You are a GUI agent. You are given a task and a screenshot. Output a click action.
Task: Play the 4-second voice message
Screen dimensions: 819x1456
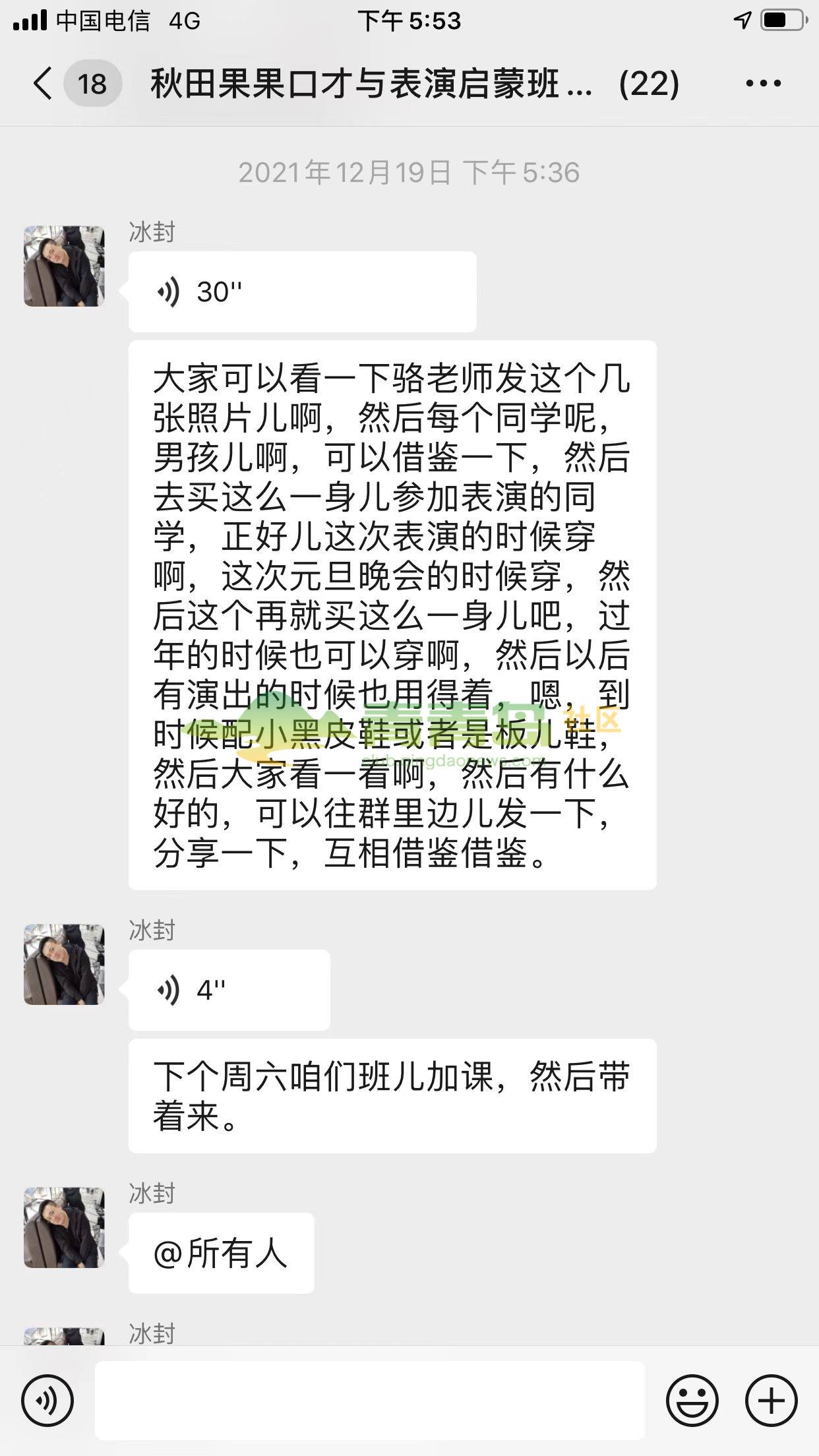pyautogui.click(x=229, y=990)
